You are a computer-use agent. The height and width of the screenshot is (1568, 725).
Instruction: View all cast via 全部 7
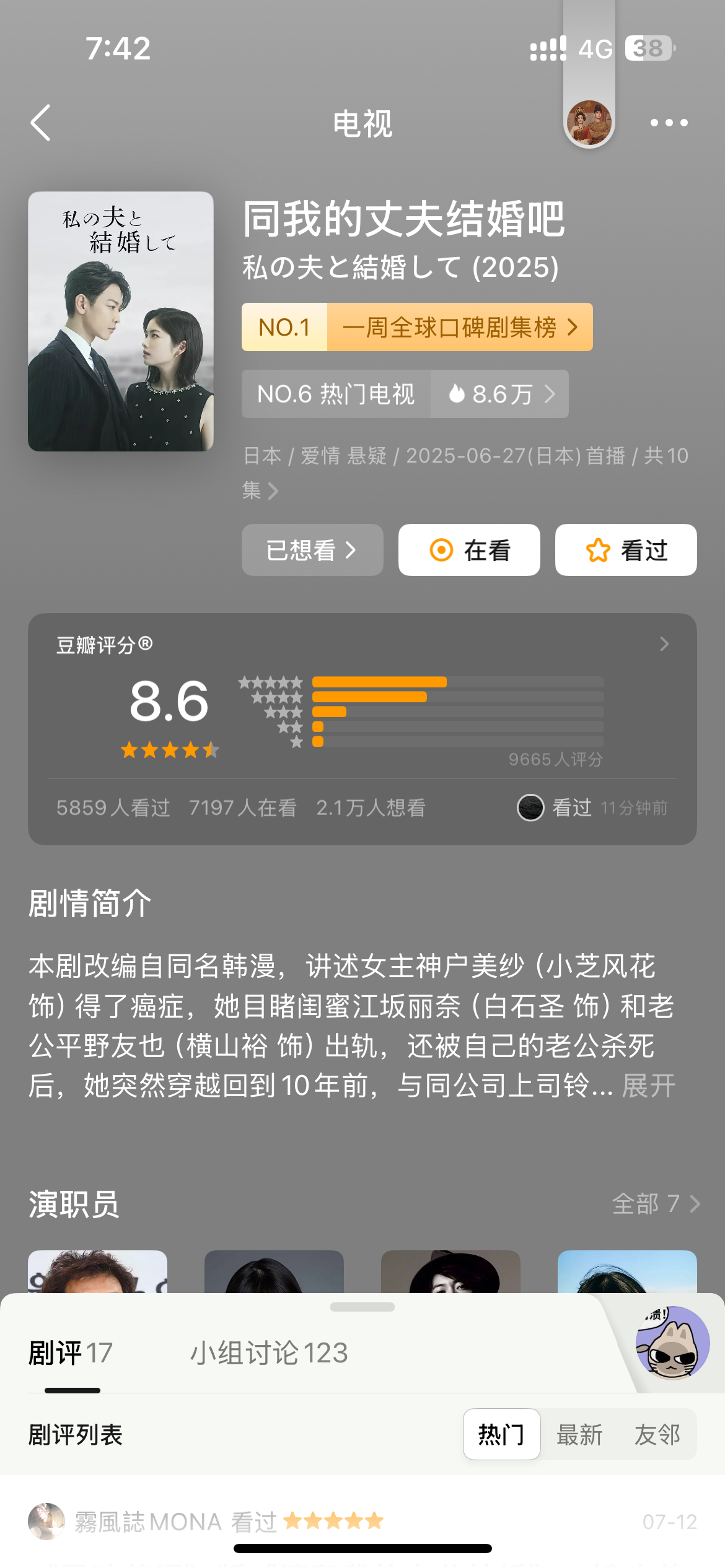[x=656, y=1204]
